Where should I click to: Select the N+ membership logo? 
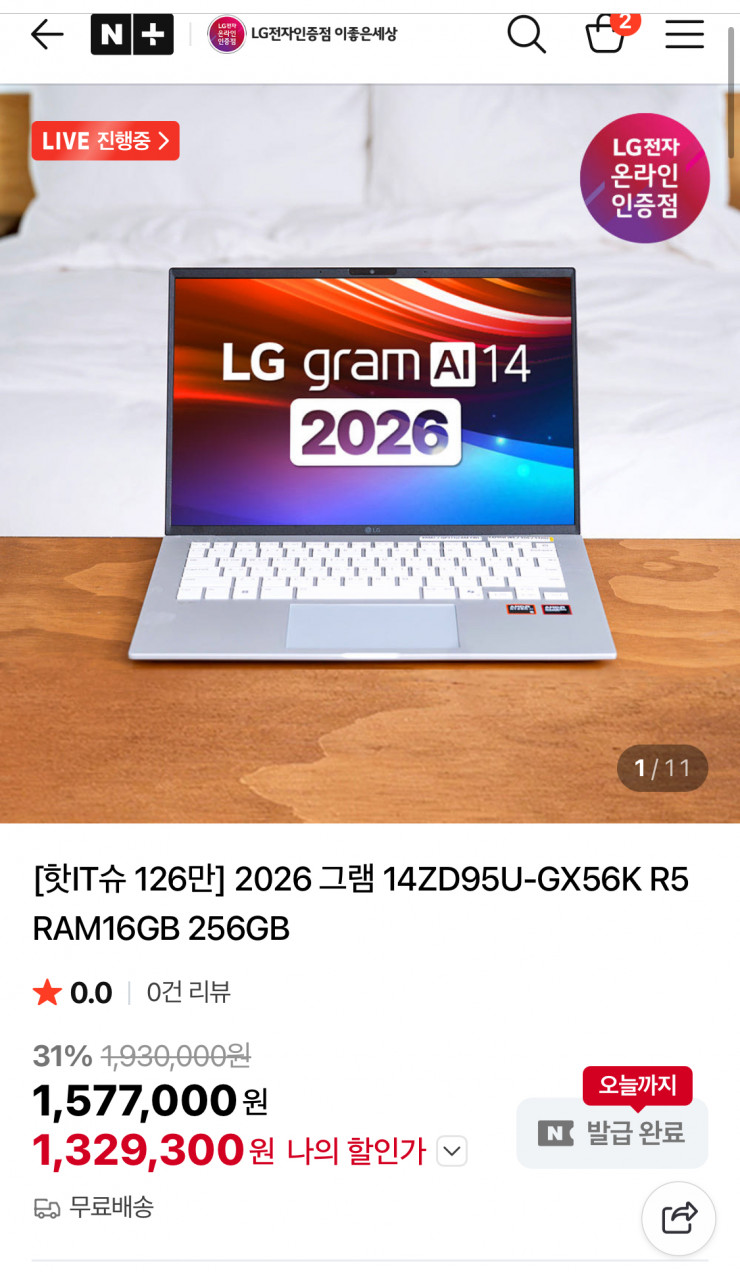click(x=132, y=34)
